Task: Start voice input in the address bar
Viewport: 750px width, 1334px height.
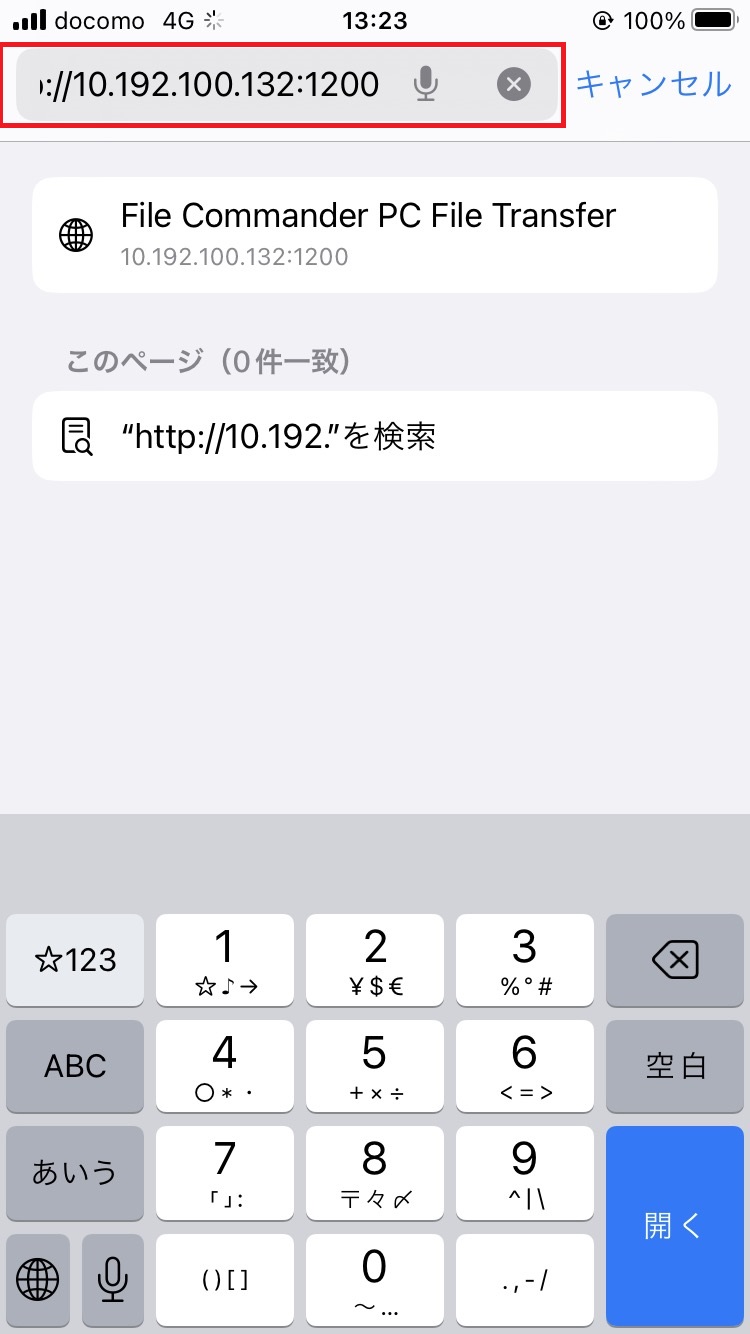Action: 426,85
